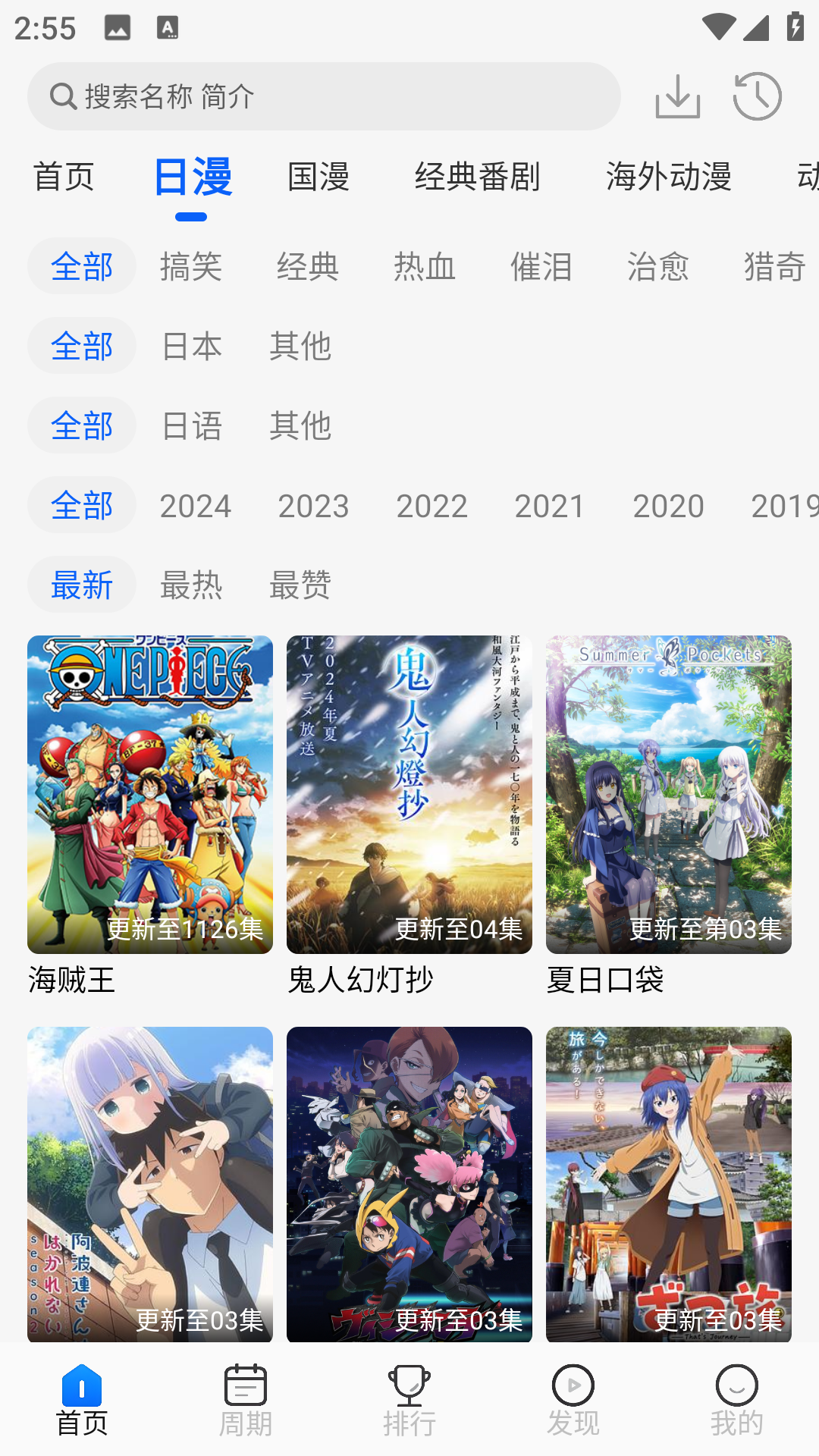Switch to the 国漫 top tab
Viewport: 819px width, 1456px height.
318,177
